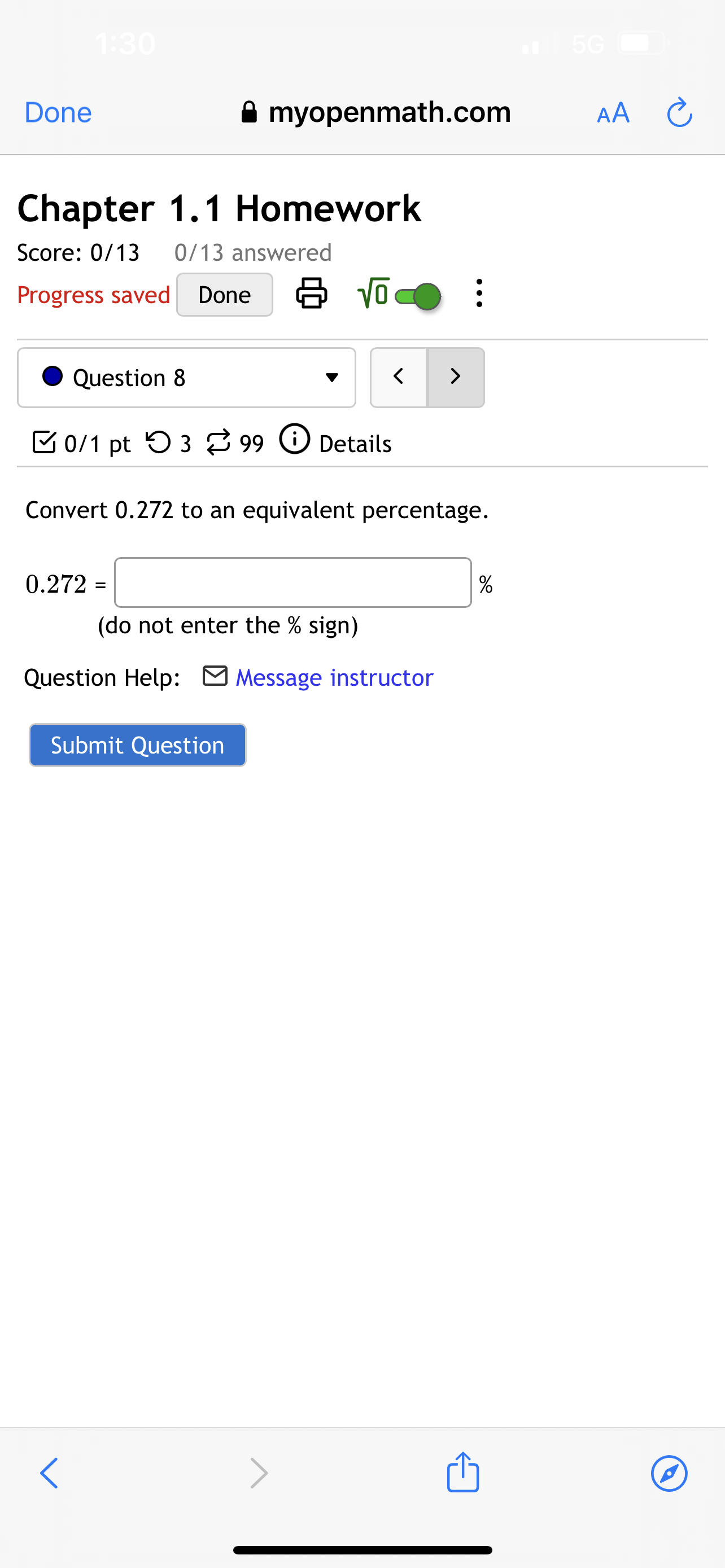725x1568 pixels.
Task: Click the envelope icon beside Message instructor
Action: [215, 676]
